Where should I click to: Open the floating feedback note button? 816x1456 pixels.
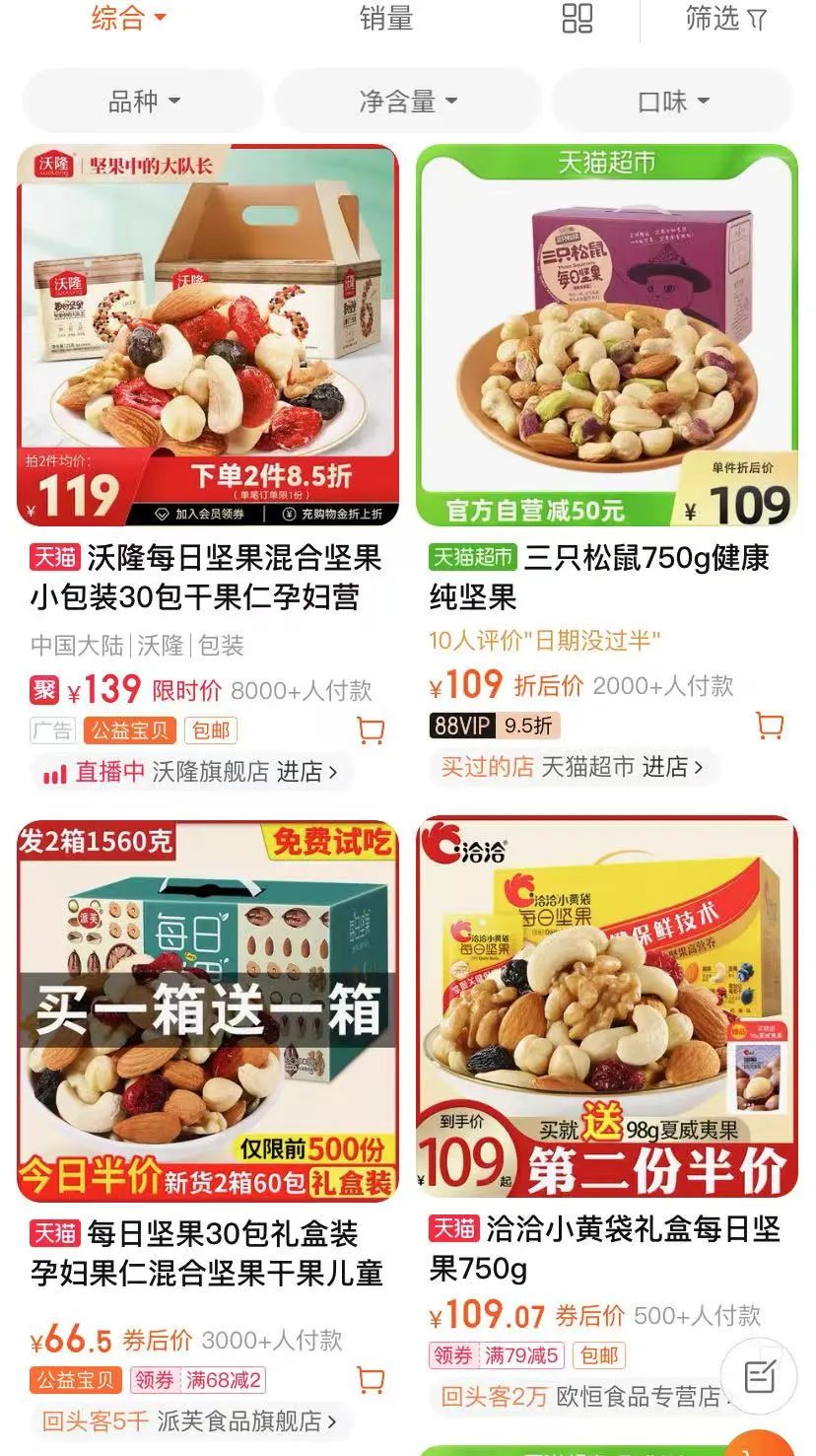(758, 1375)
